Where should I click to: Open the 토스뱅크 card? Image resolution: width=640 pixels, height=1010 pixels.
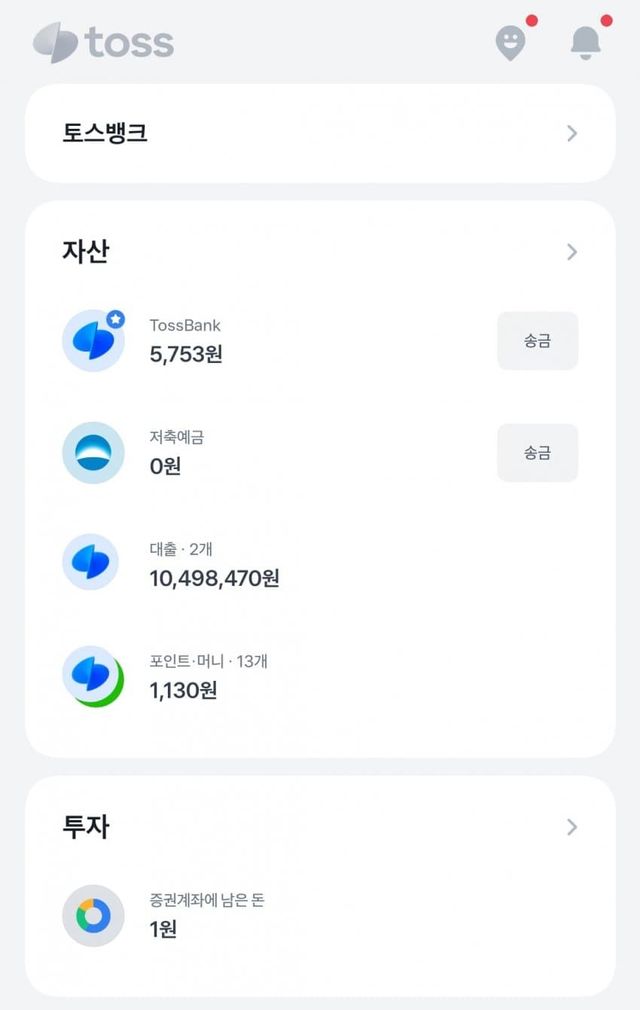[x=320, y=133]
